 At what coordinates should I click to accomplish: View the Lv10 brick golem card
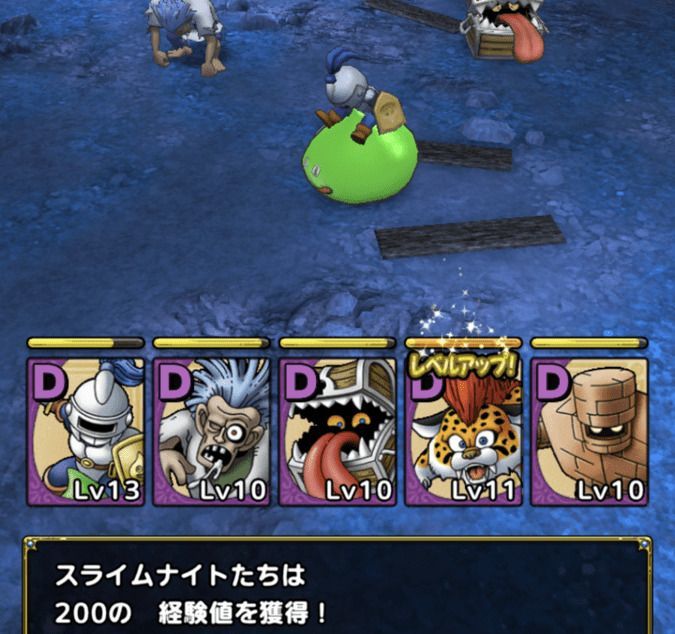pyautogui.click(x=589, y=432)
